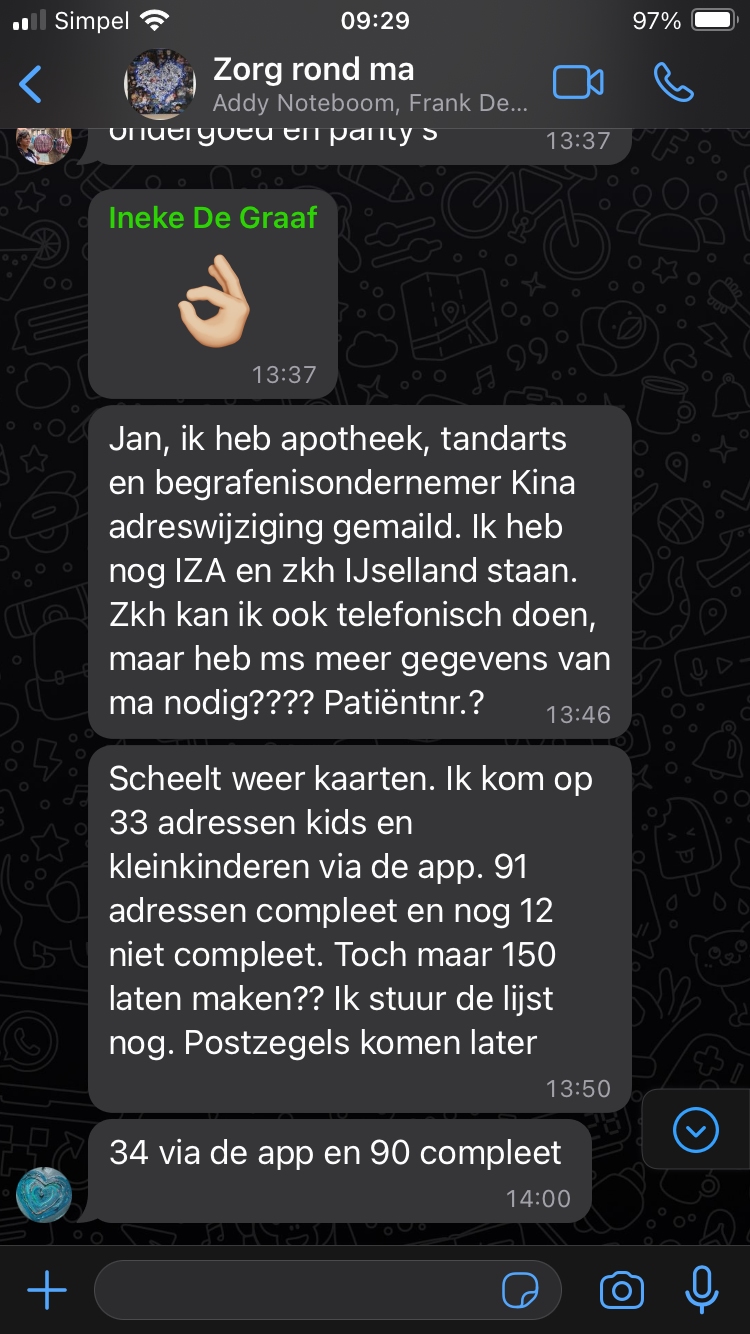This screenshot has height=1334, width=750.
Task: Open Ineke De Graaf's contact name
Action: 213,218
